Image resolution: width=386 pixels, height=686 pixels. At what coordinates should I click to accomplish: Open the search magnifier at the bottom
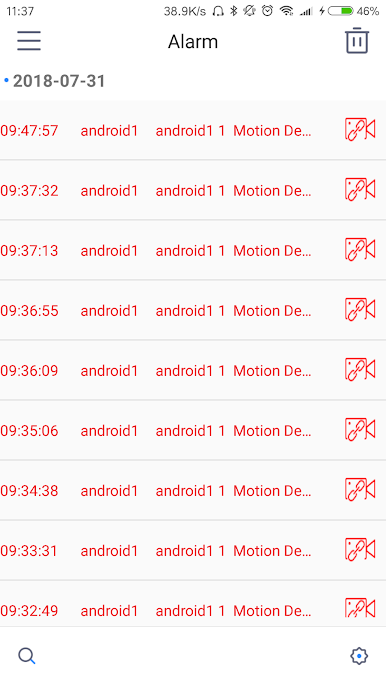click(27, 656)
